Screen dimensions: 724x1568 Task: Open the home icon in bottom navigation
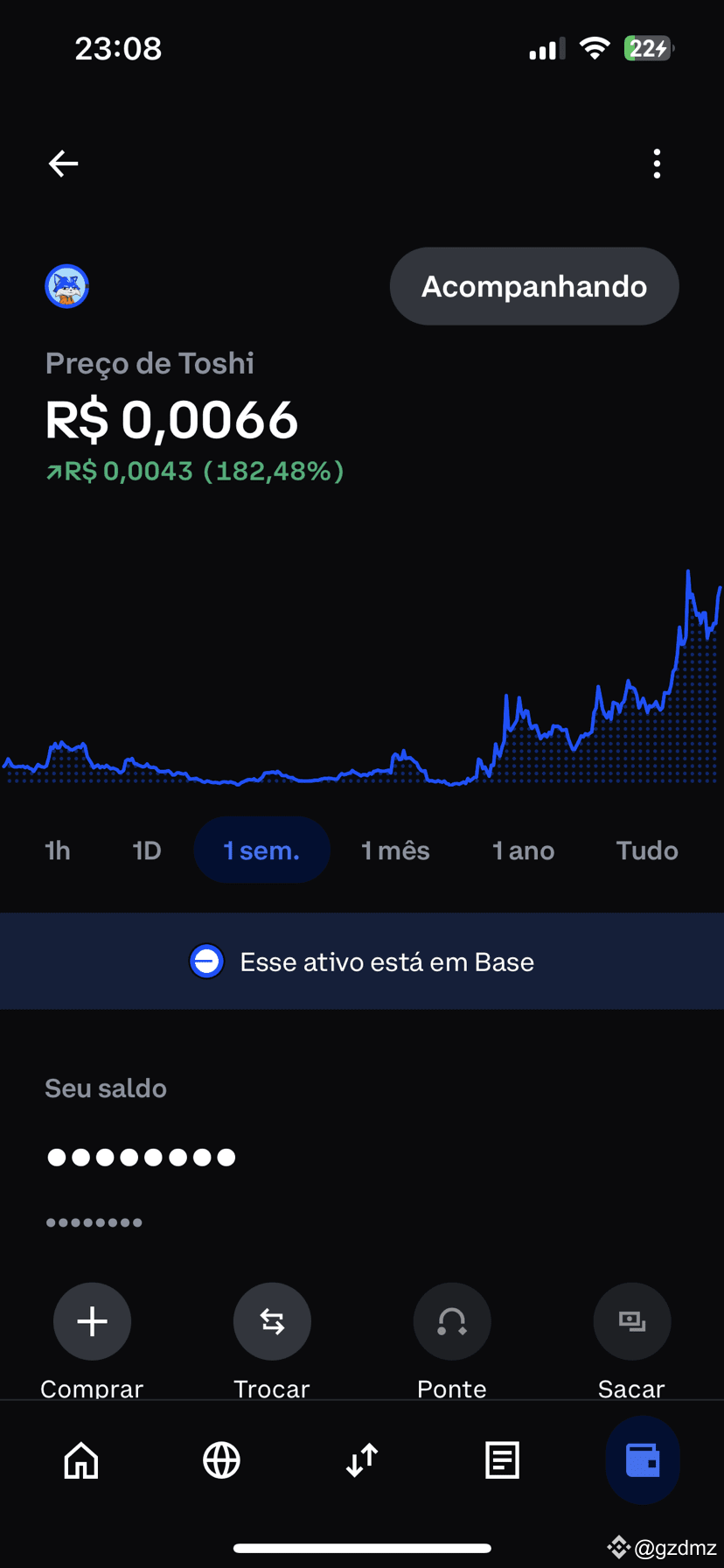click(80, 1459)
